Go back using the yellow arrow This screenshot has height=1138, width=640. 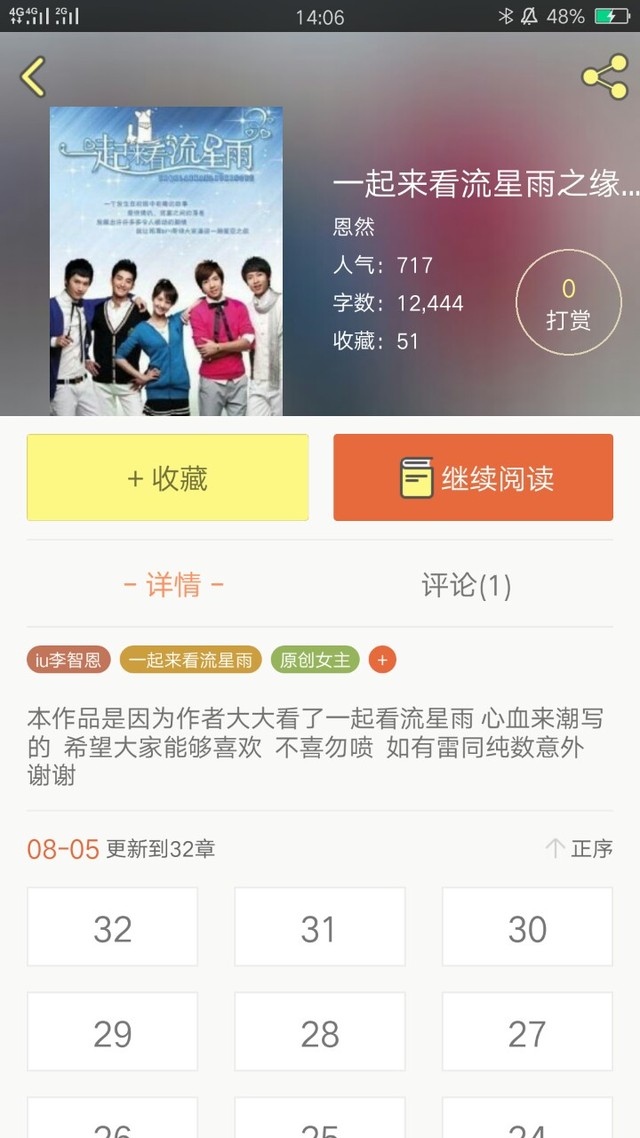coord(33,77)
